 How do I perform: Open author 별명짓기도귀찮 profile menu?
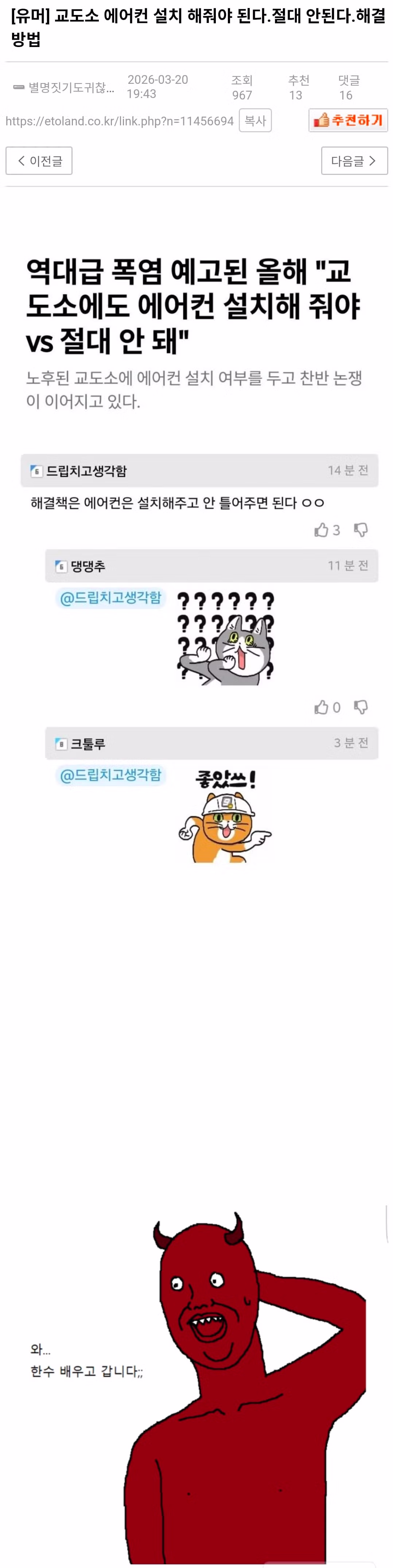click(70, 88)
